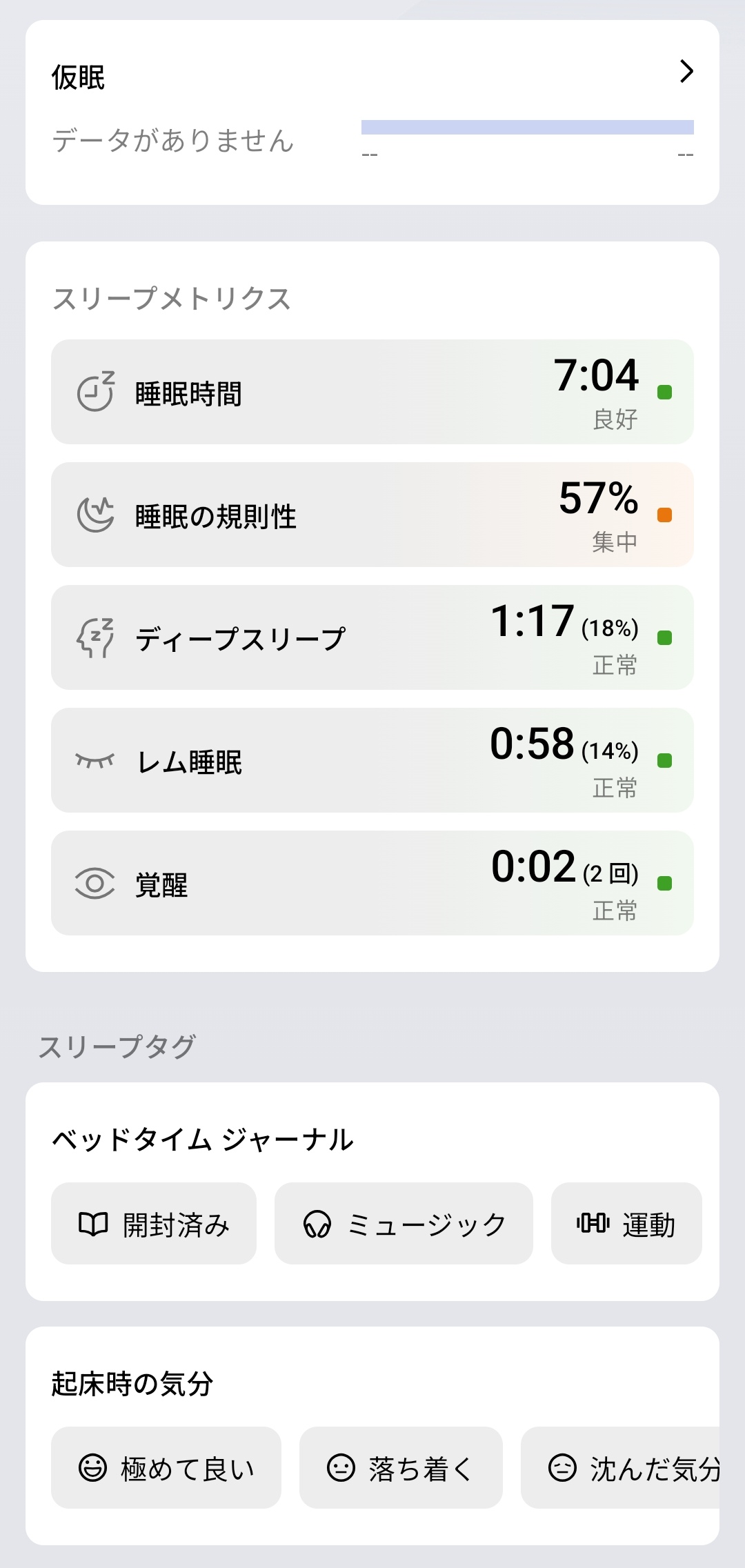The height and width of the screenshot is (1568, 745).
Task: Choose 落ち着く as waking mood
Action: (401, 1467)
